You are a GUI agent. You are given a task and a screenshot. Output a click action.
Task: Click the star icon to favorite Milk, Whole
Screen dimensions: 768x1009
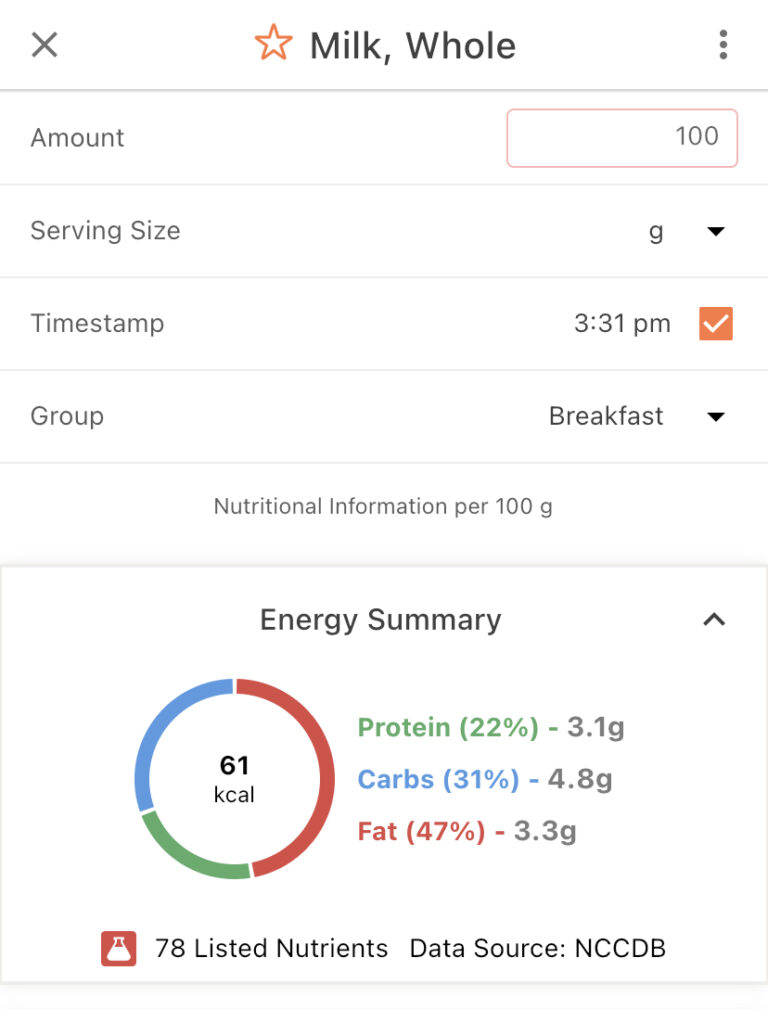coord(273,44)
